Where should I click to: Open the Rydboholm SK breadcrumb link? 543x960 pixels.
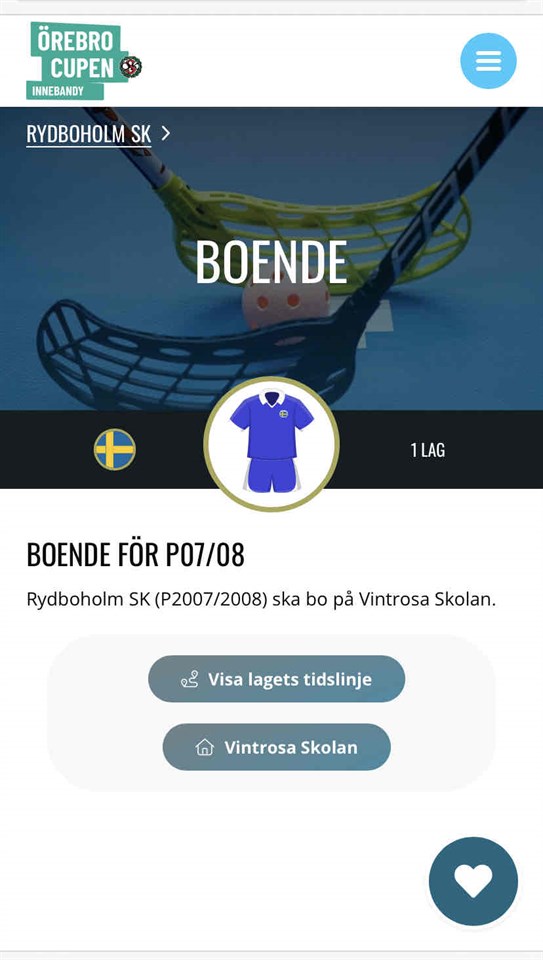89,134
